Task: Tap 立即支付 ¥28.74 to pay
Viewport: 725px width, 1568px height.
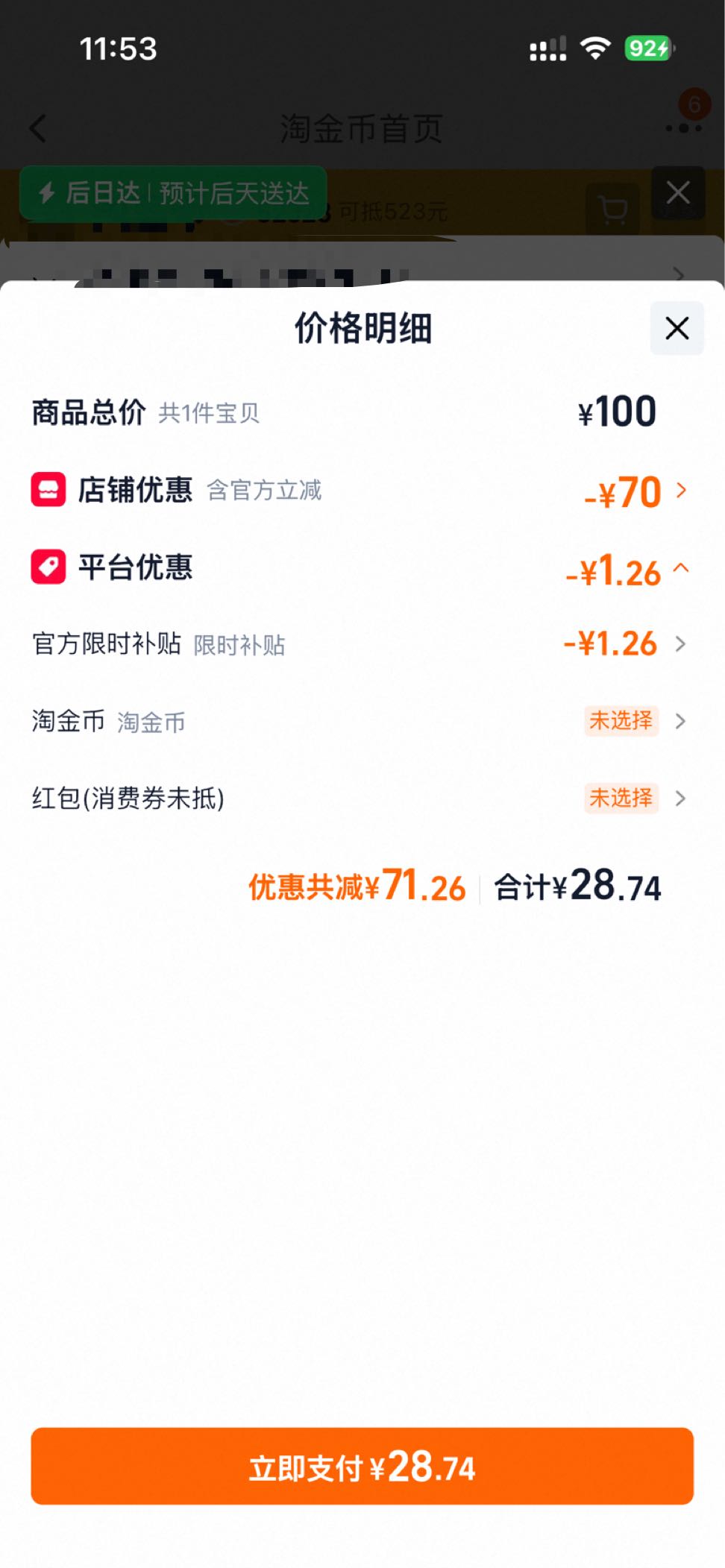Action: pyautogui.click(x=362, y=1466)
